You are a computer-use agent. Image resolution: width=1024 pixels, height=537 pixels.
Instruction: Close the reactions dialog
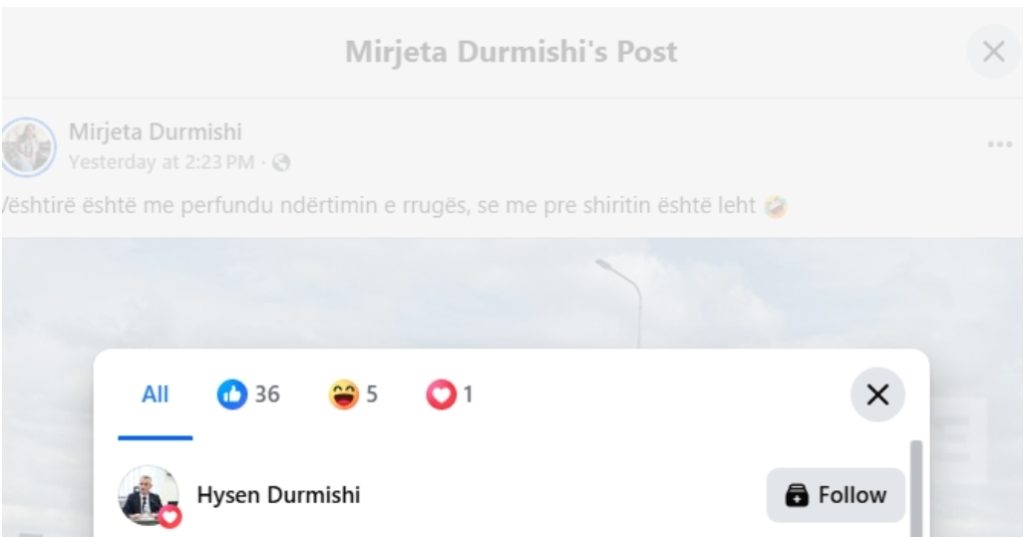pyautogui.click(x=877, y=395)
